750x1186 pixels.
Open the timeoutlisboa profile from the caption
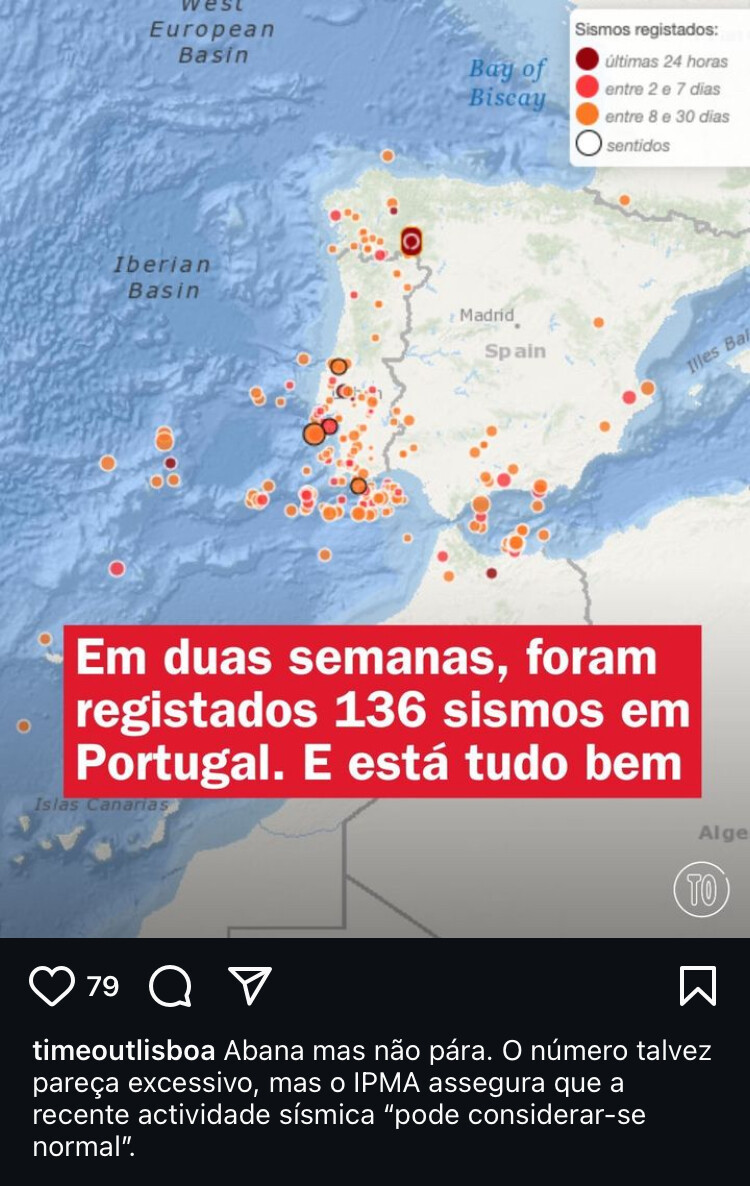coord(124,1052)
